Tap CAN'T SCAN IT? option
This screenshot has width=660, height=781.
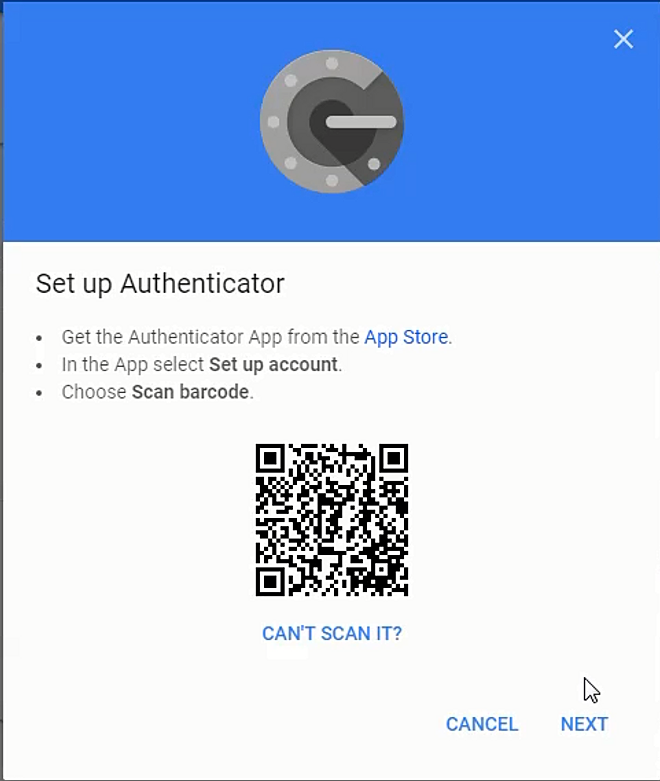pyautogui.click(x=332, y=633)
